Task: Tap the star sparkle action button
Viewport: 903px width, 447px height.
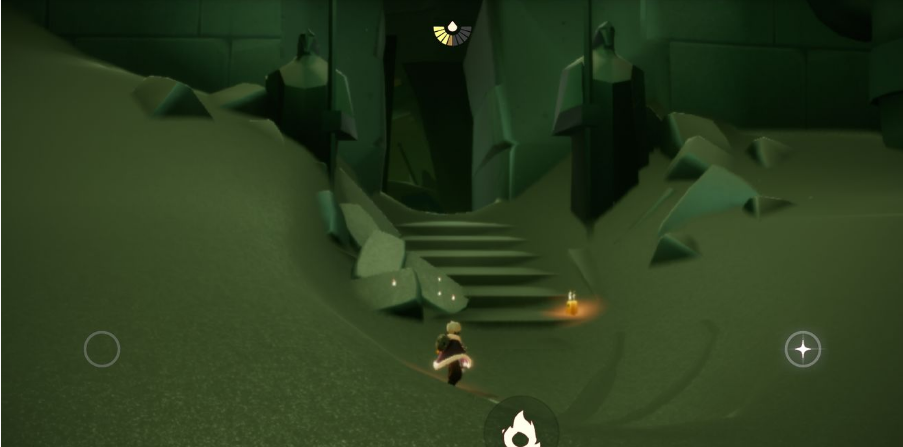Action: (x=802, y=349)
